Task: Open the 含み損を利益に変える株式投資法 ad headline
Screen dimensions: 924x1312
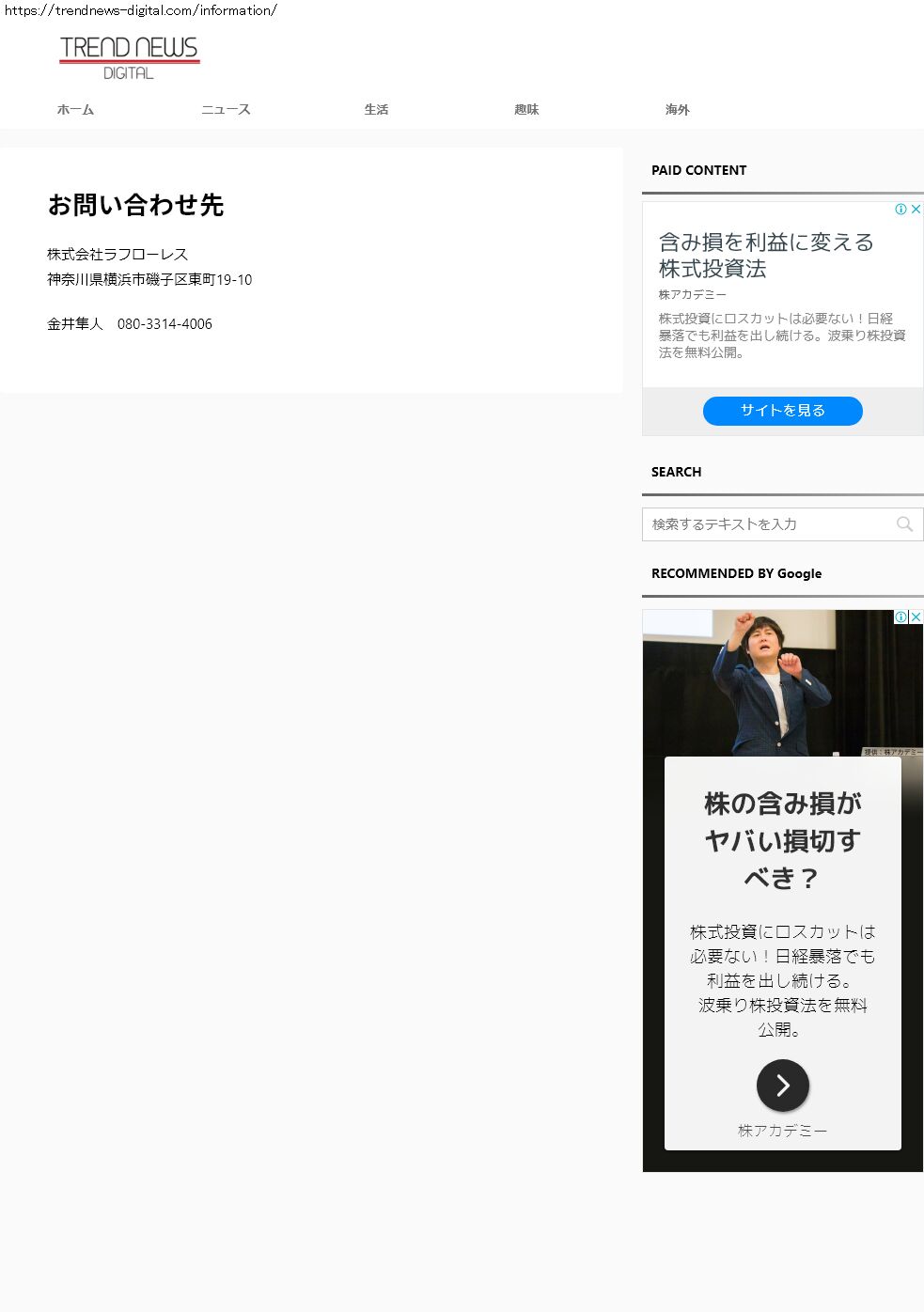Action: pos(766,256)
